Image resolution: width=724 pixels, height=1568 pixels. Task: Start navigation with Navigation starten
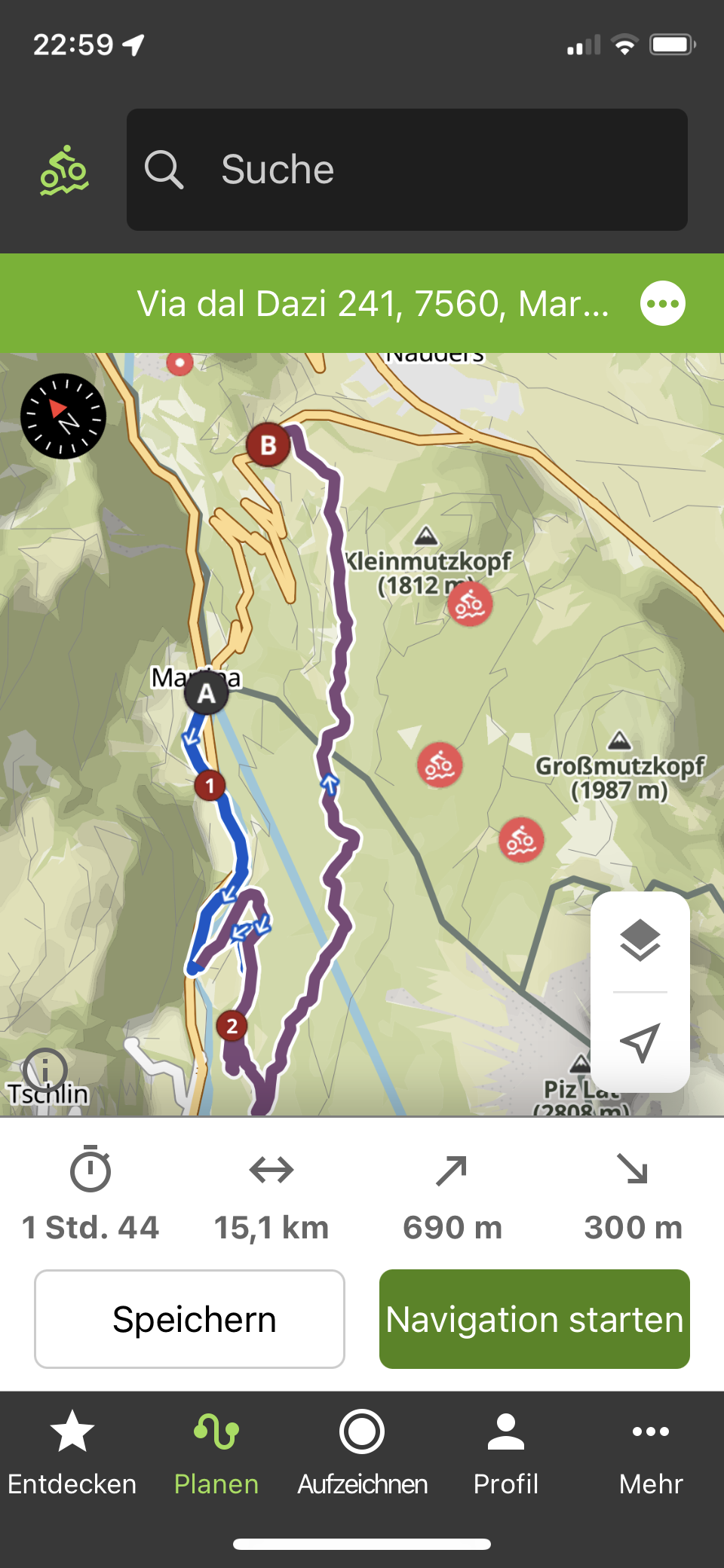click(534, 1319)
